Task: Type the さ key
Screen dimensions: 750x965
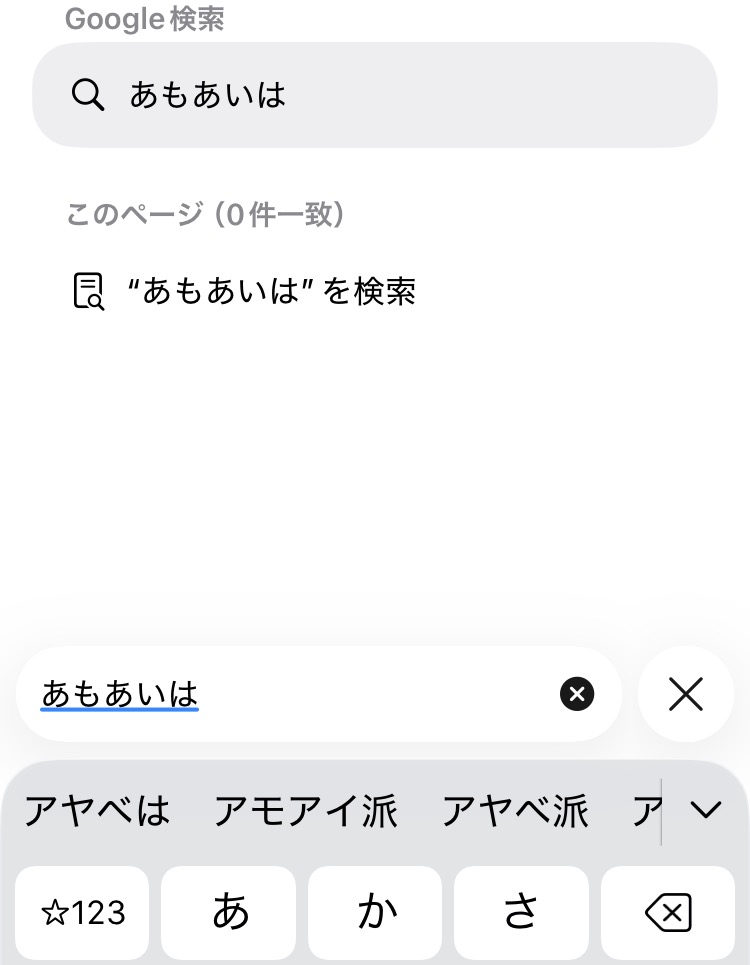Action: pos(521,912)
